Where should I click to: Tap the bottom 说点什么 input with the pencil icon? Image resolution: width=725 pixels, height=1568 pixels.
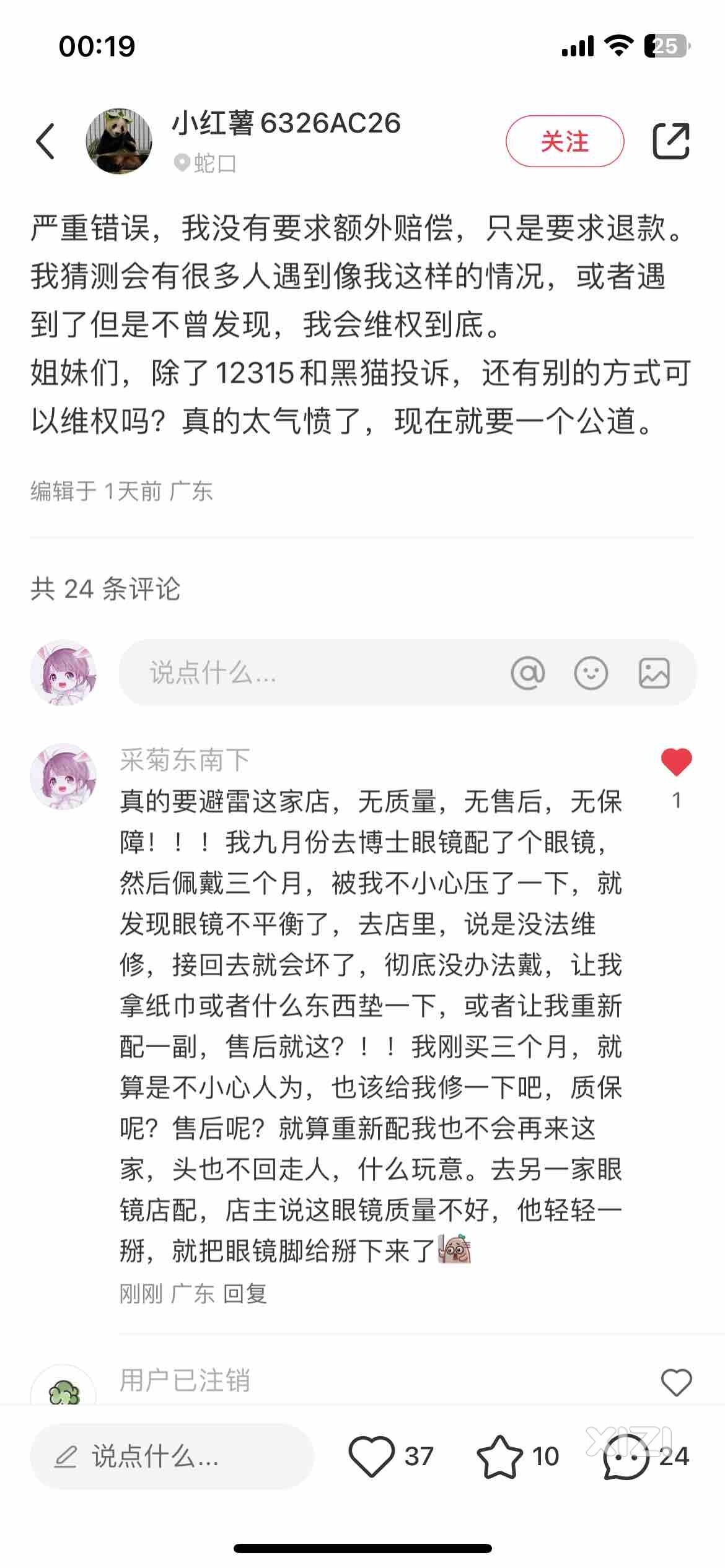172,1457
